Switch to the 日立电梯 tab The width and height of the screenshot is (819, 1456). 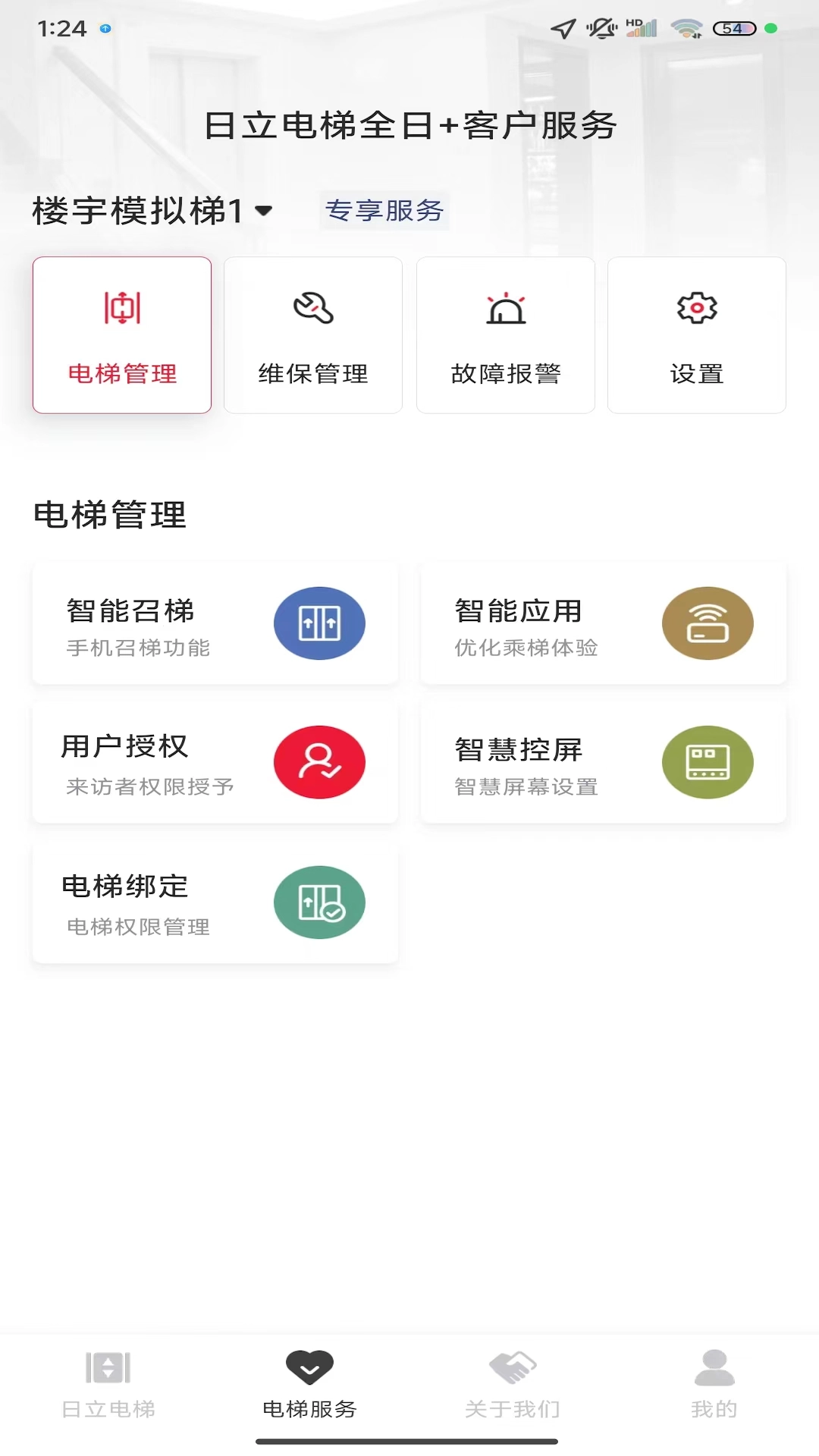click(x=109, y=1388)
